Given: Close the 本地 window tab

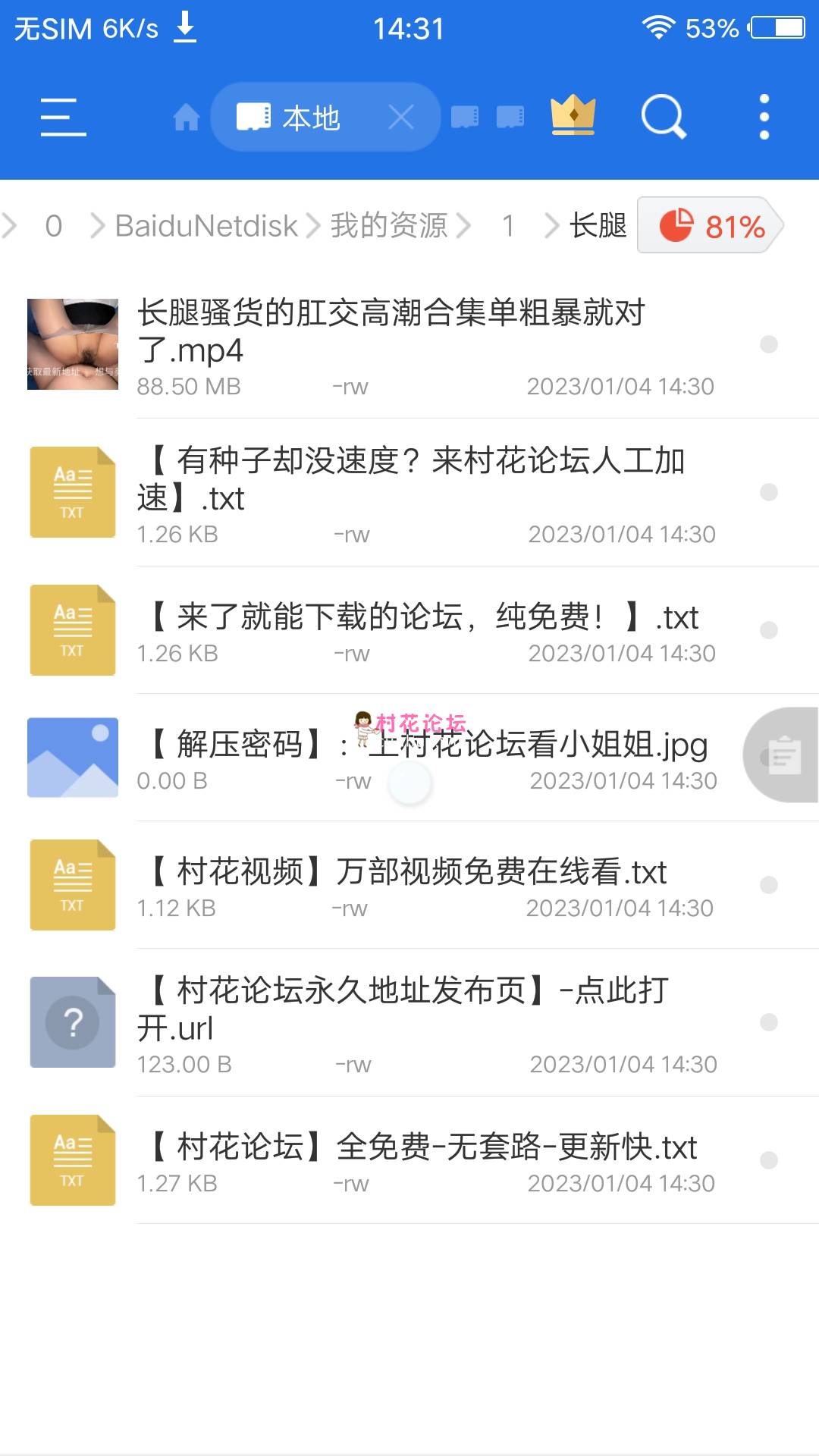Looking at the screenshot, I should coord(400,118).
